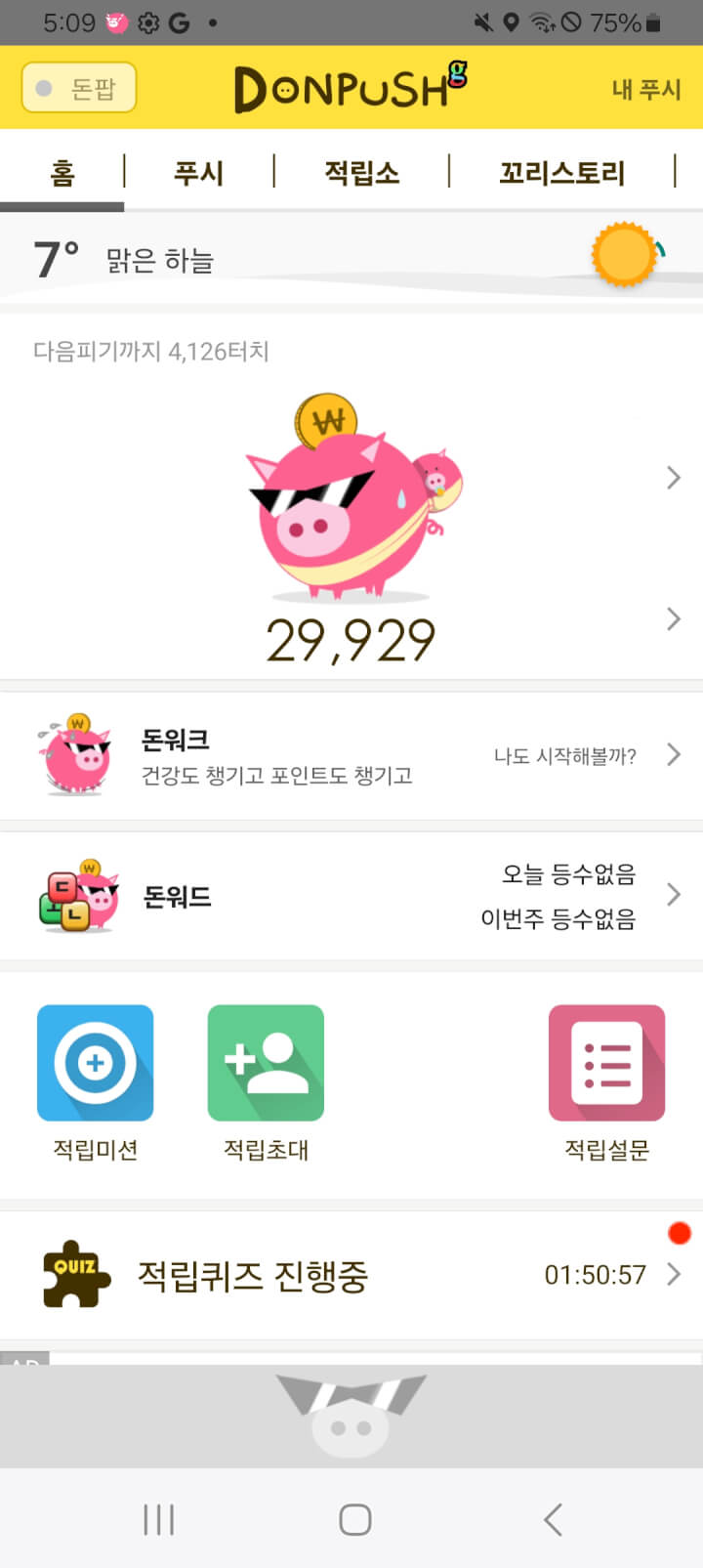
Task: Select the 홈 tab
Action: coord(62,173)
